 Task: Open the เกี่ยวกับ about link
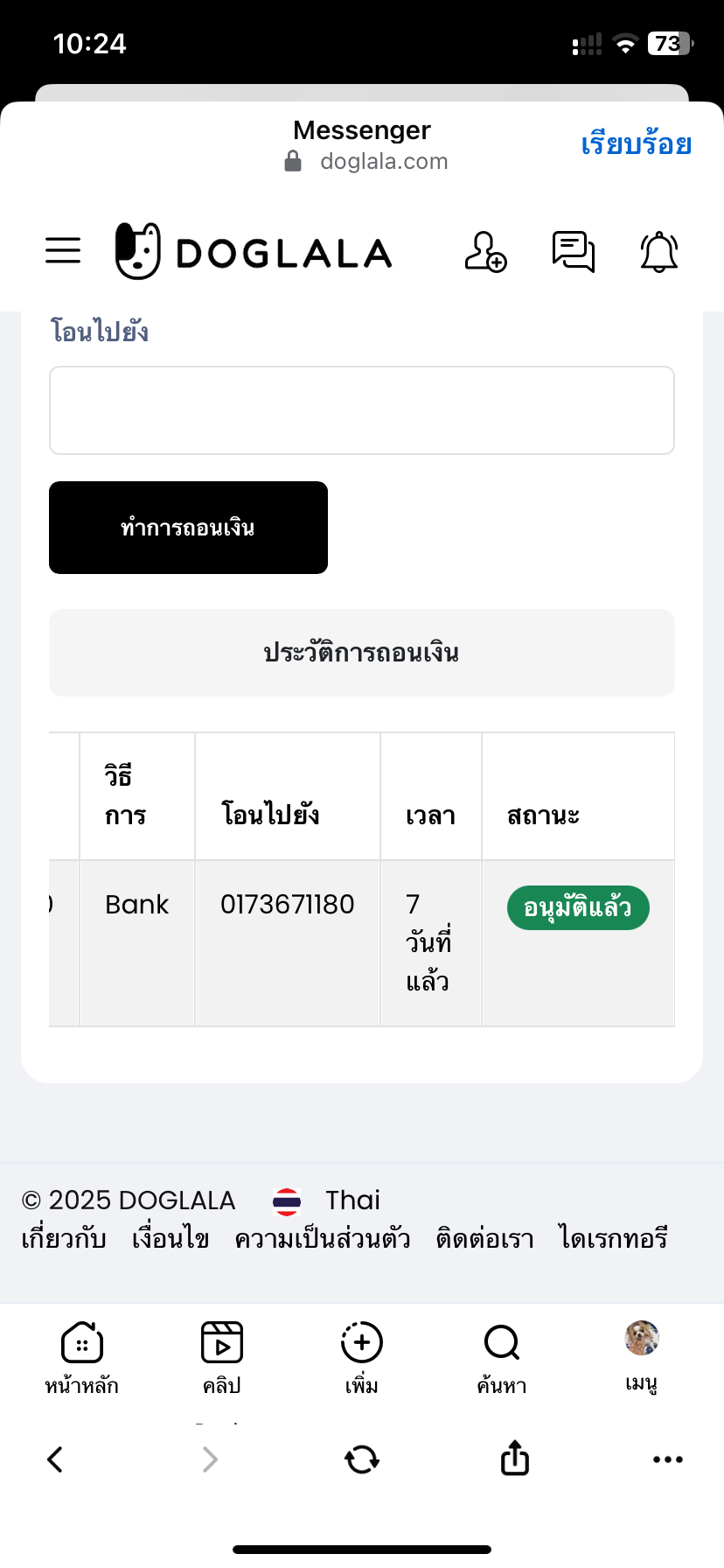pos(64,1239)
